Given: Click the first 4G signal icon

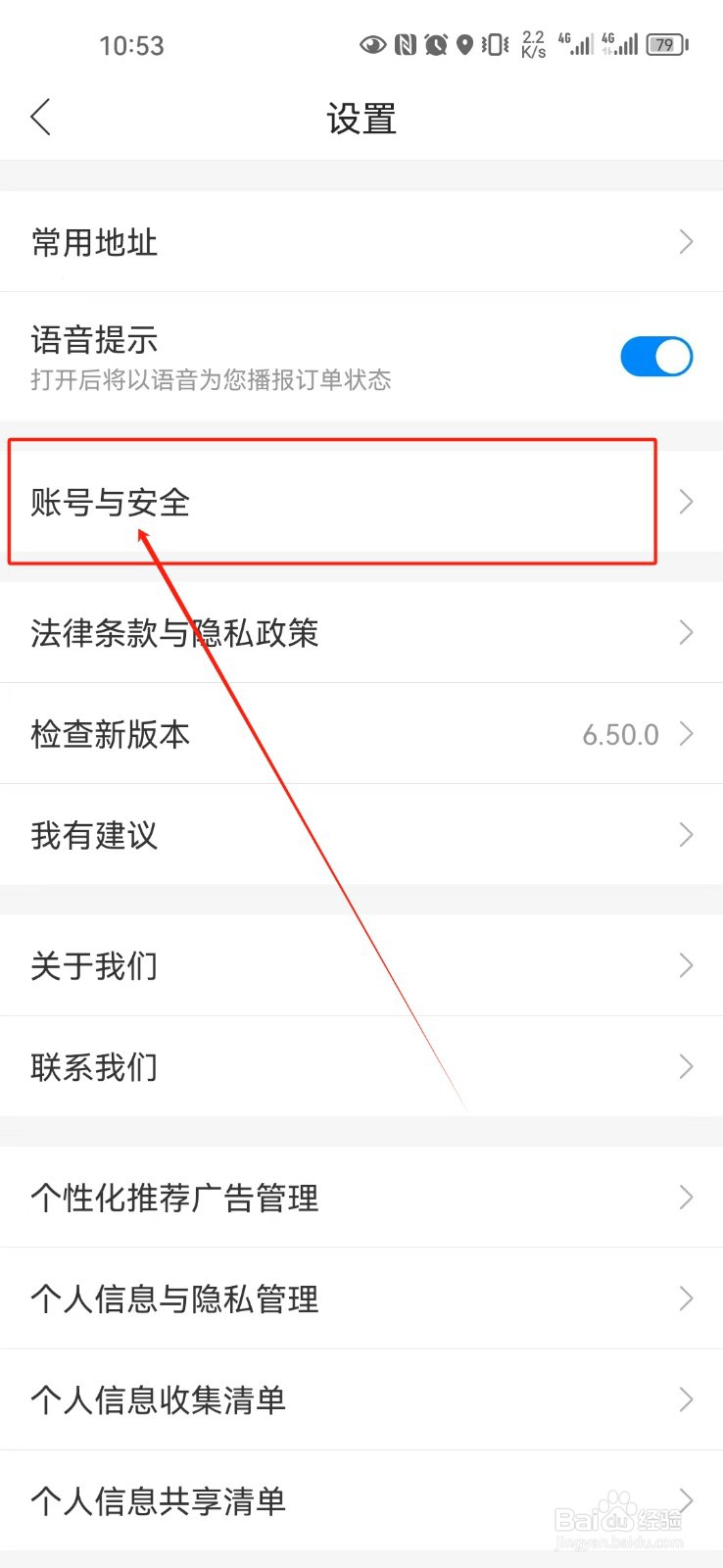Looking at the screenshot, I should pyautogui.click(x=576, y=44).
